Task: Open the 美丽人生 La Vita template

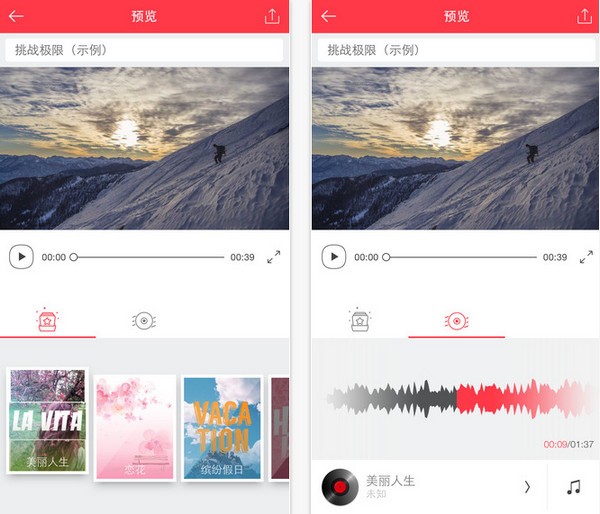Action: click(47, 420)
